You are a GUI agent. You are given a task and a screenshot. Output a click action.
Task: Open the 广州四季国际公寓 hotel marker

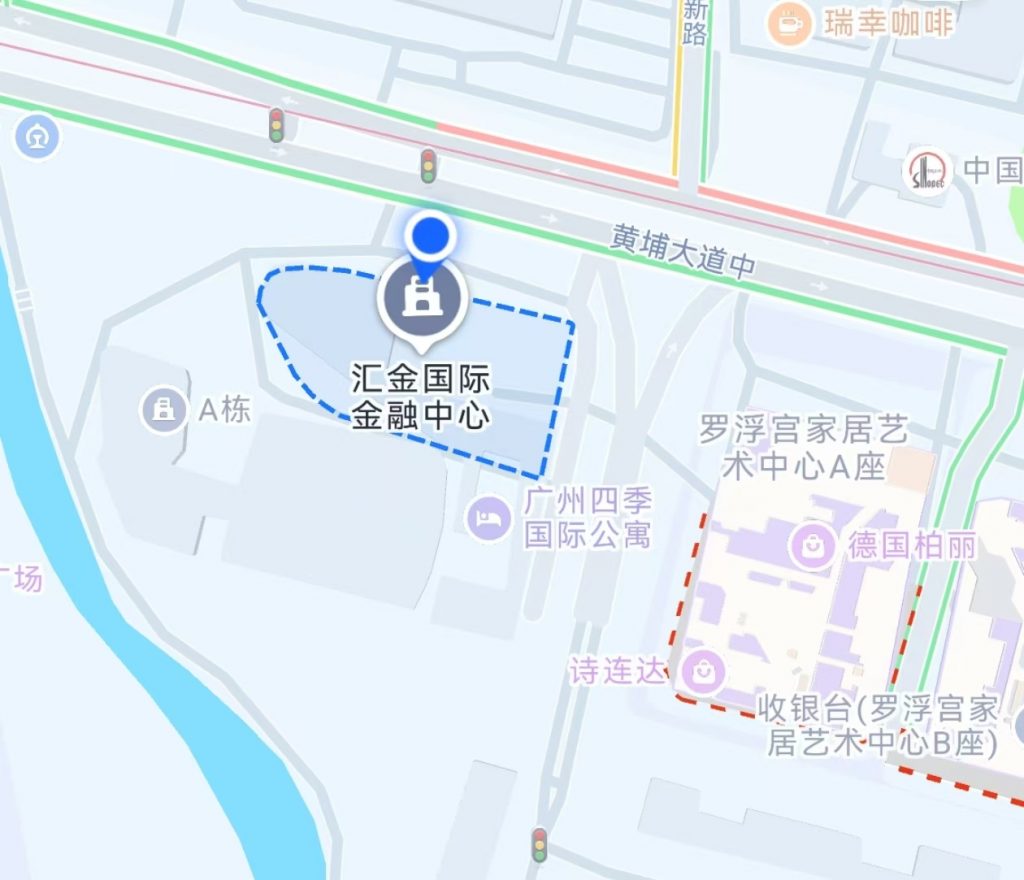tap(490, 519)
